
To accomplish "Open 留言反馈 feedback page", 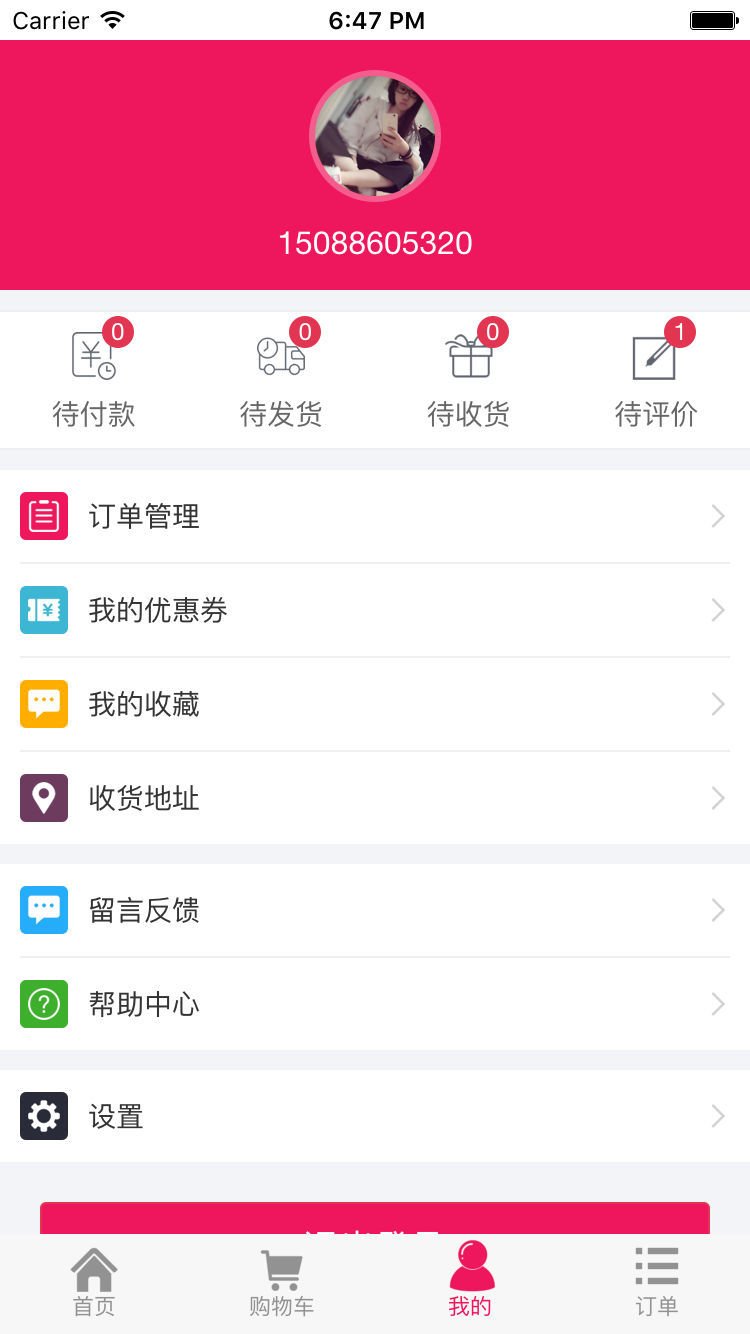I will (x=375, y=910).
